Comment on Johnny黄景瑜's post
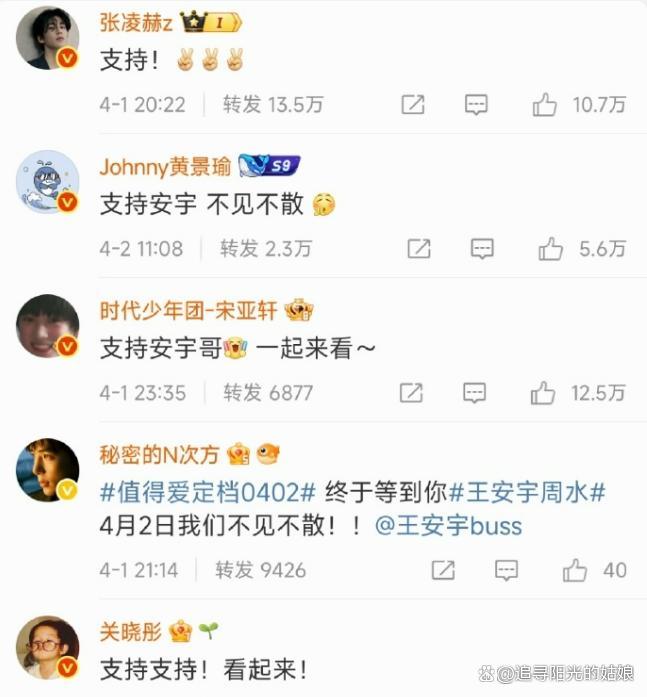Screen dimensions: 647x697 click(482, 249)
